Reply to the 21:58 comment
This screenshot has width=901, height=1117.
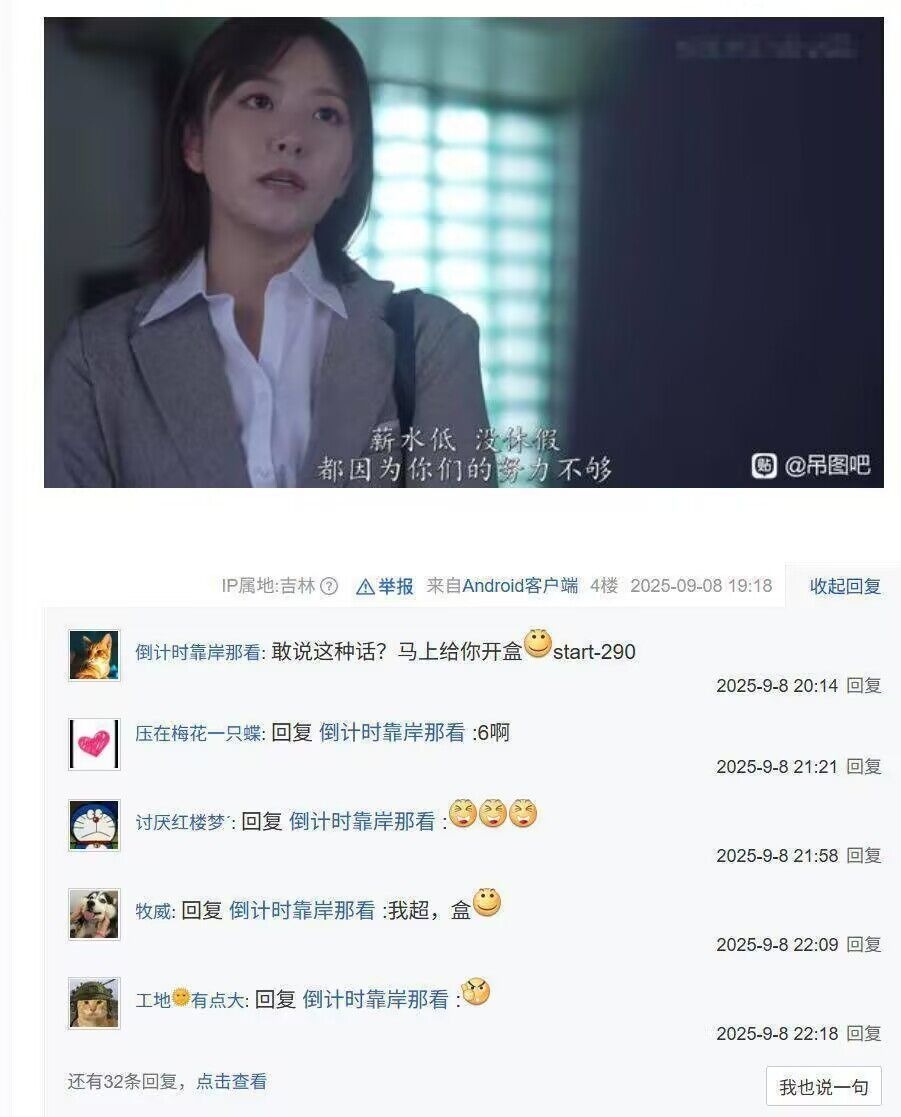click(864, 855)
